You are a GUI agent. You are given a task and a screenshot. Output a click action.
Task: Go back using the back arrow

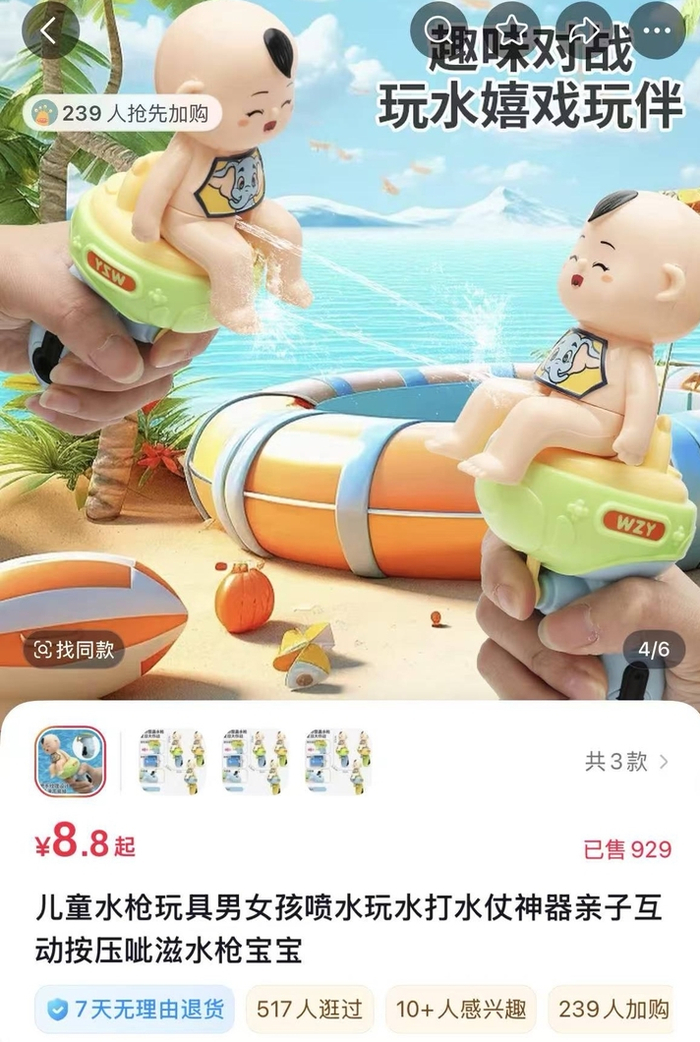coord(50,30)
